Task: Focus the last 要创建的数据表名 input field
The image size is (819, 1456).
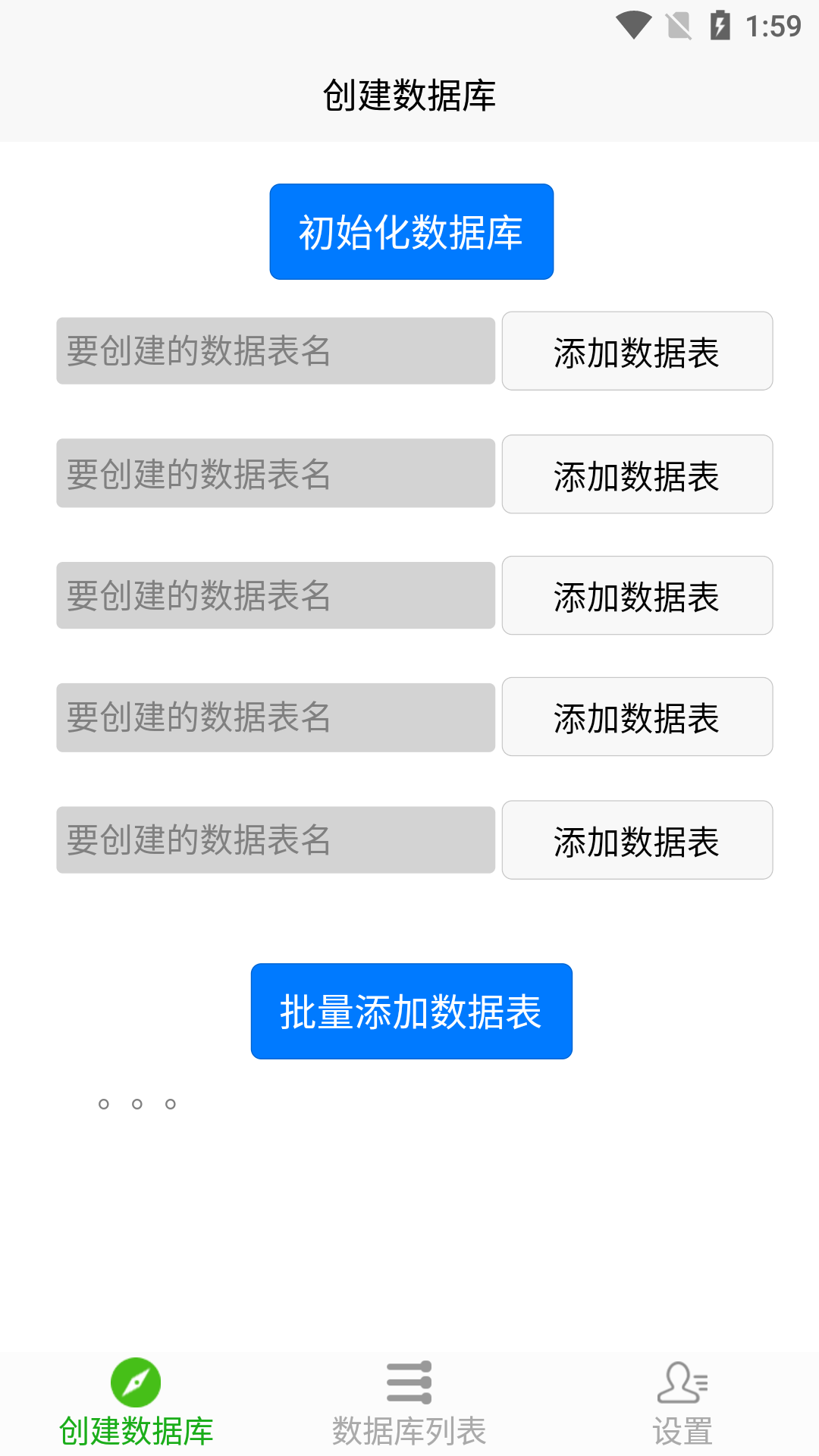Action: [276, 839]
